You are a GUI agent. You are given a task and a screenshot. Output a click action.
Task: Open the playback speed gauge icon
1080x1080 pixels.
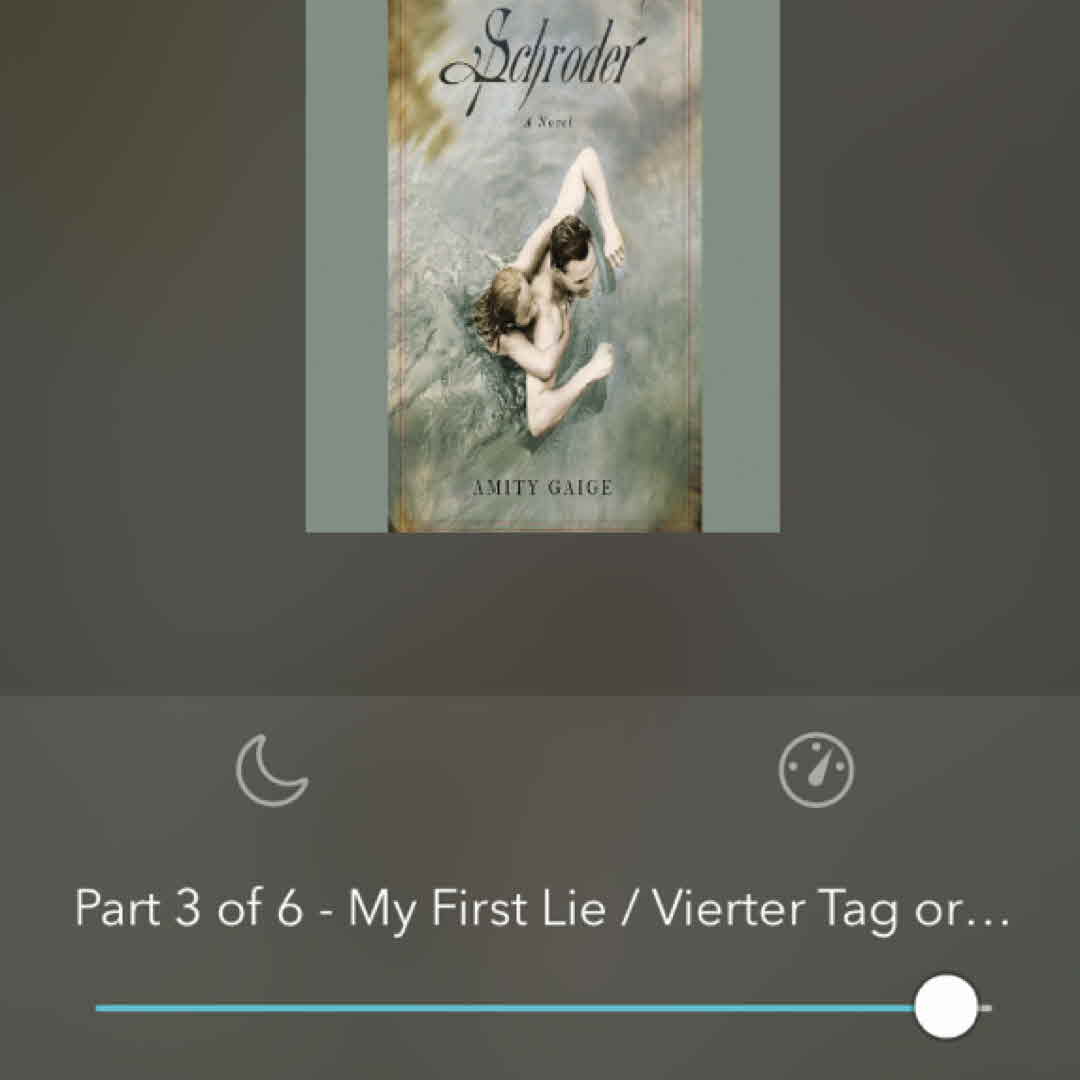click(816, 770)
